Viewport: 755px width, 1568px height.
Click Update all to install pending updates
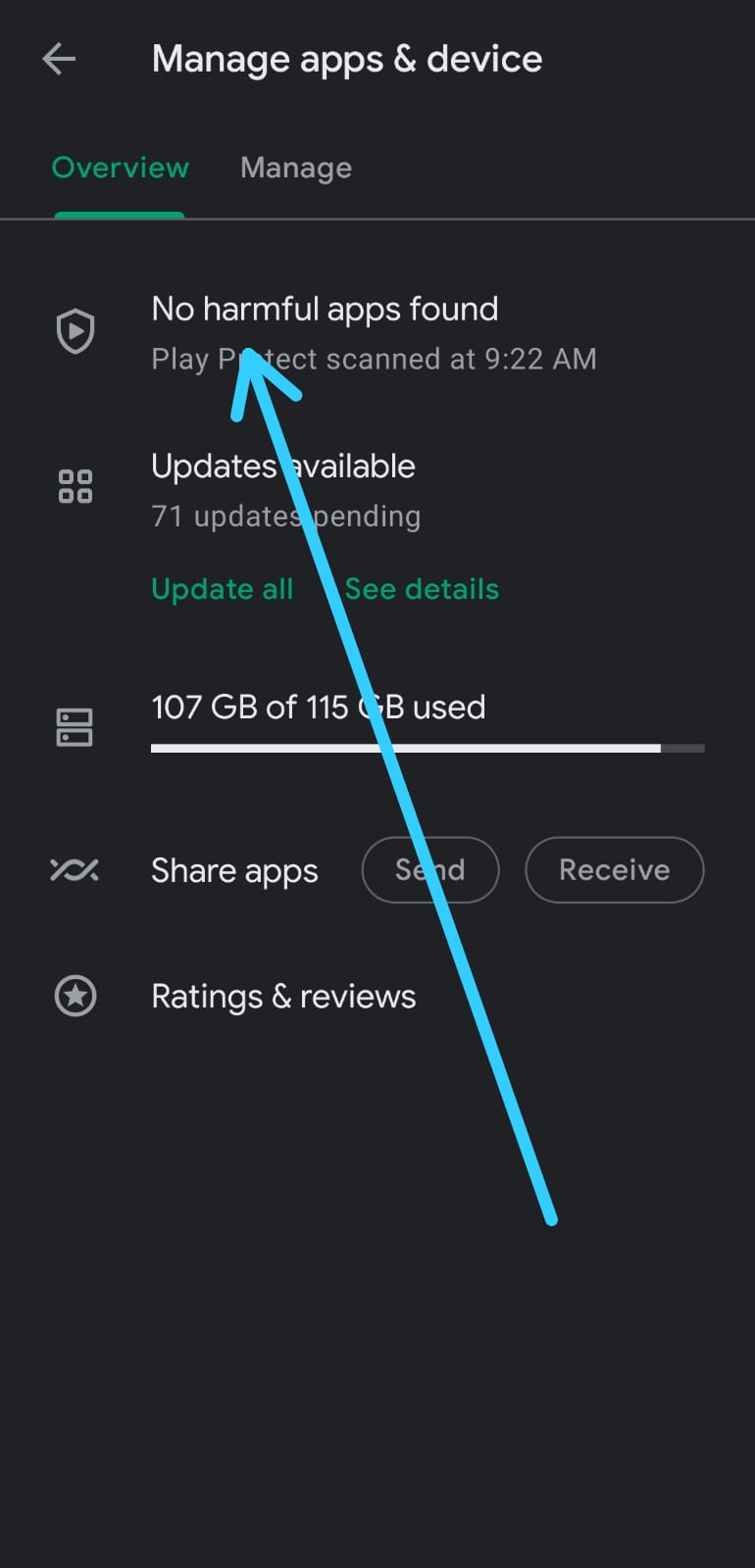pos(223,589)
